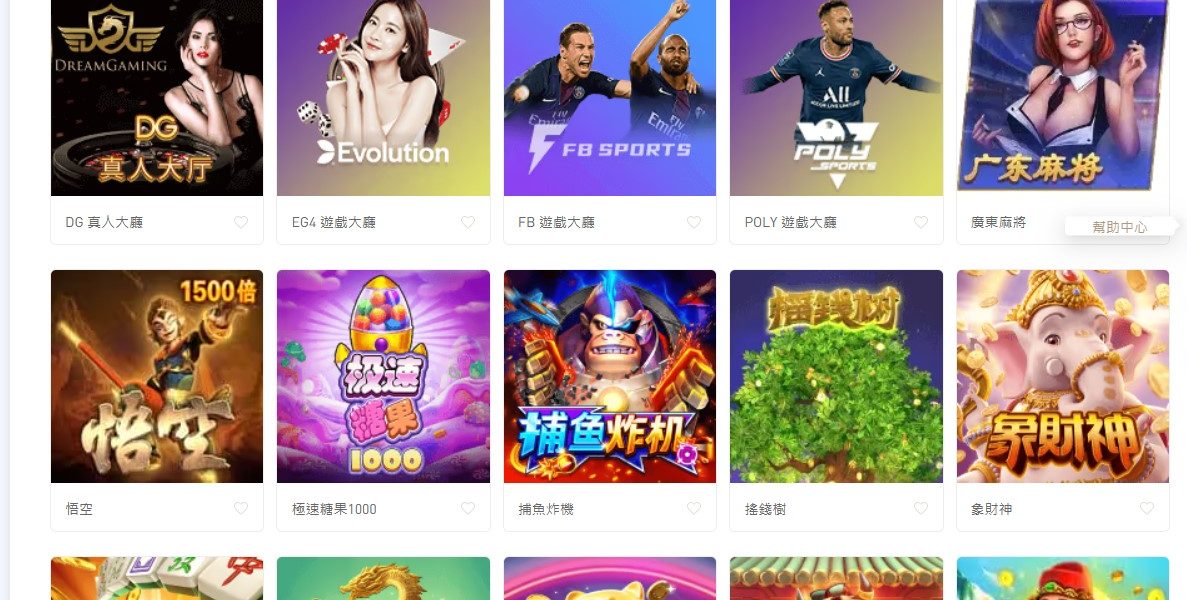Add POLY 遊戲大廳 to favorites

[x=921, y=222]
